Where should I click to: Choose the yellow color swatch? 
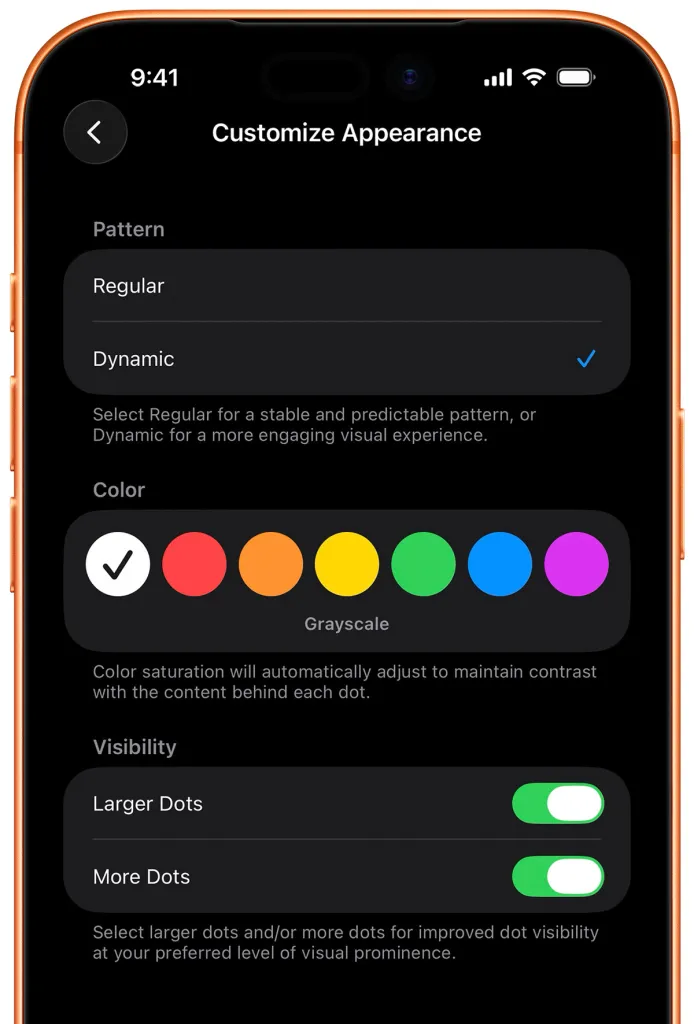coord(347,564)
